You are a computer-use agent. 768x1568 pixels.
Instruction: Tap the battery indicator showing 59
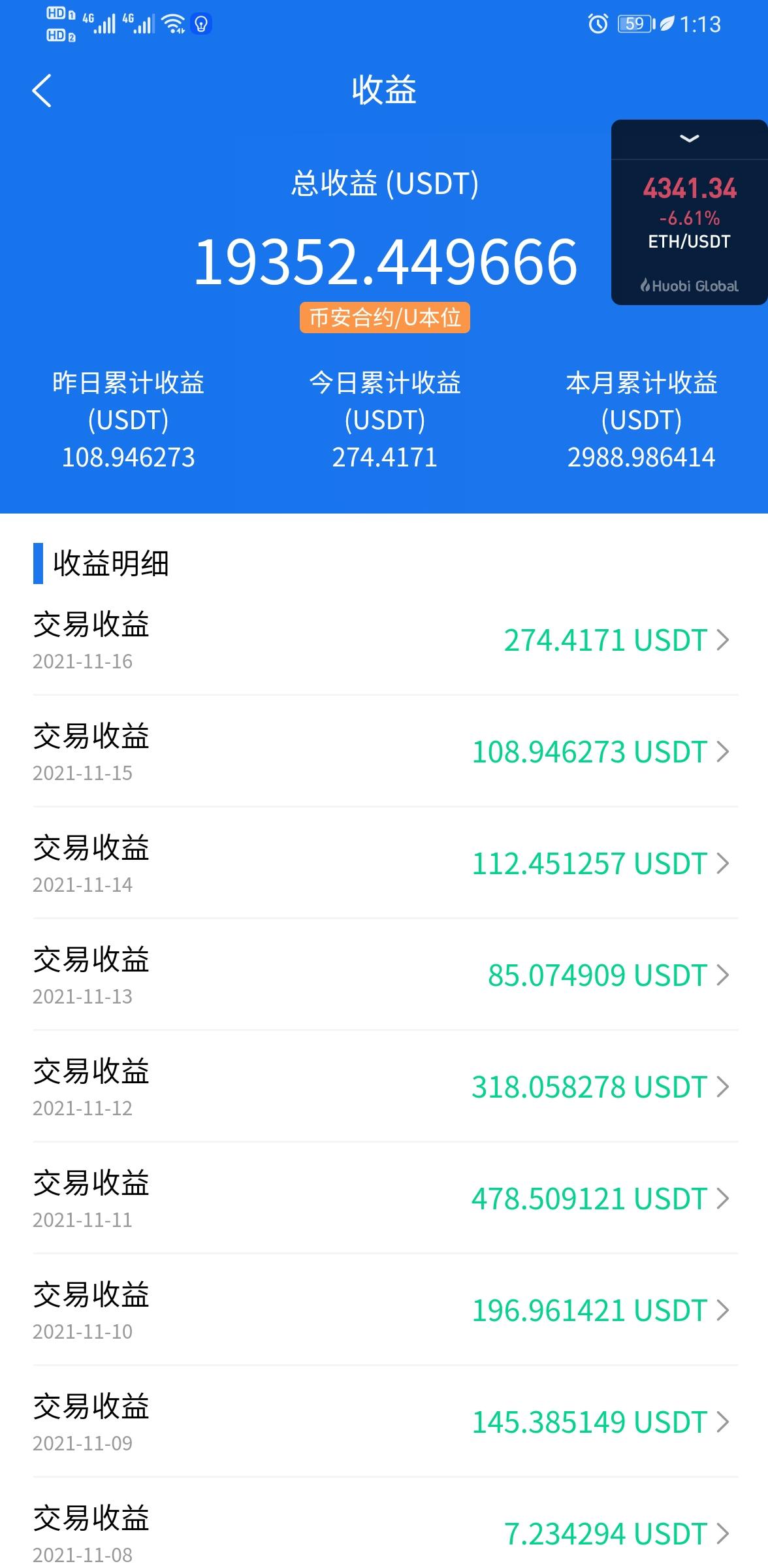(632, 23)
